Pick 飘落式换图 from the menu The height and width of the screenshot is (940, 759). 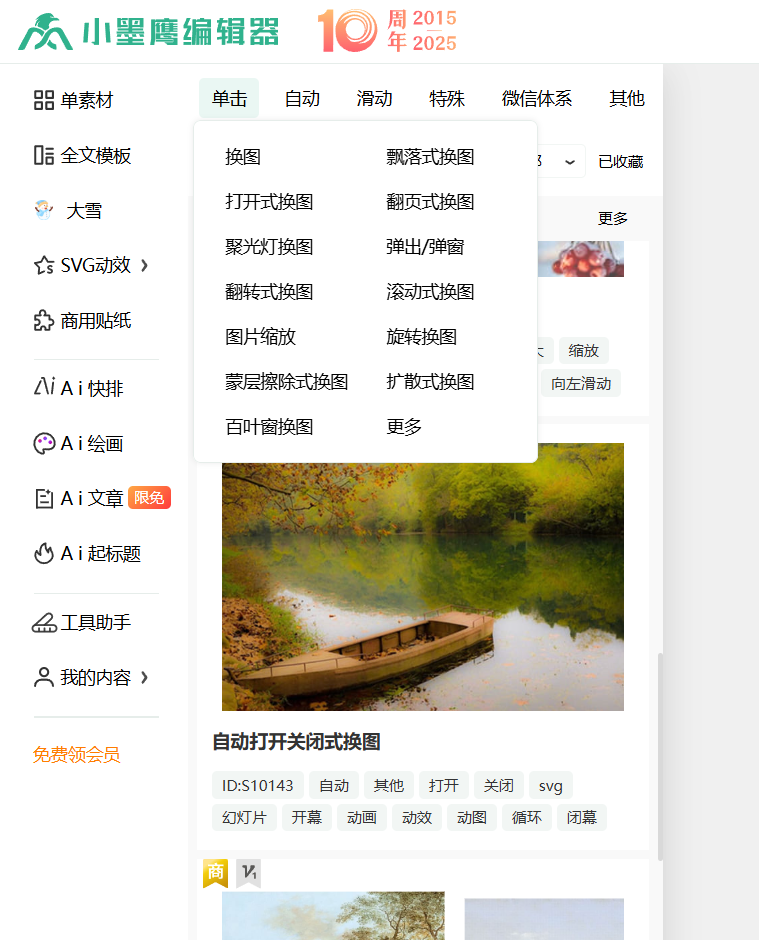click(430, 157)
